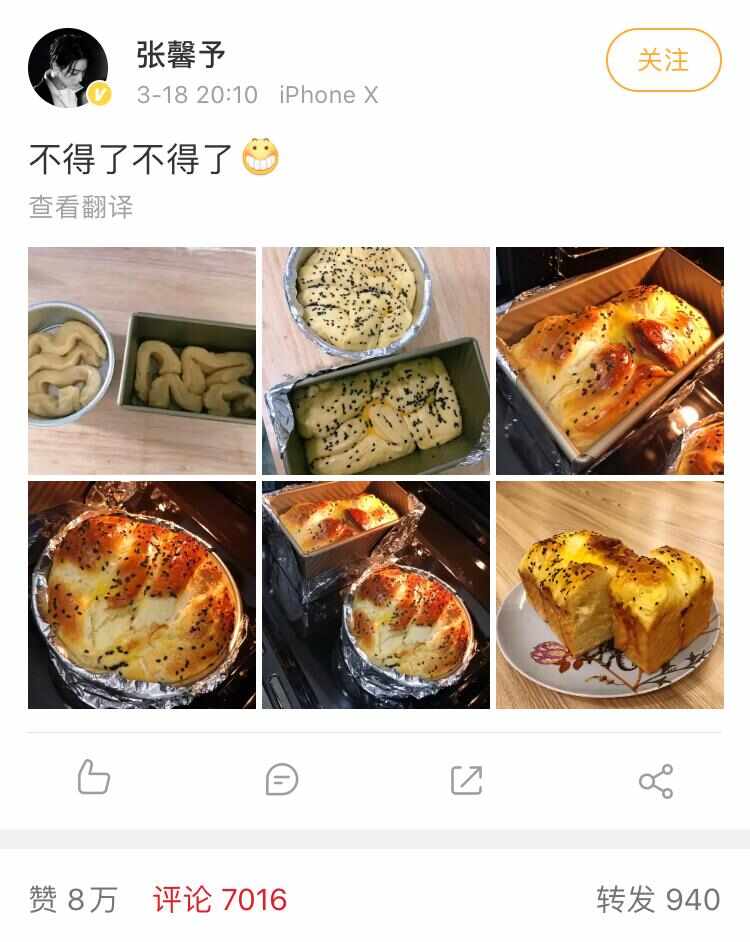
Task: Open 张馨予's profile avatar
Action: click(x=68, y=68)
